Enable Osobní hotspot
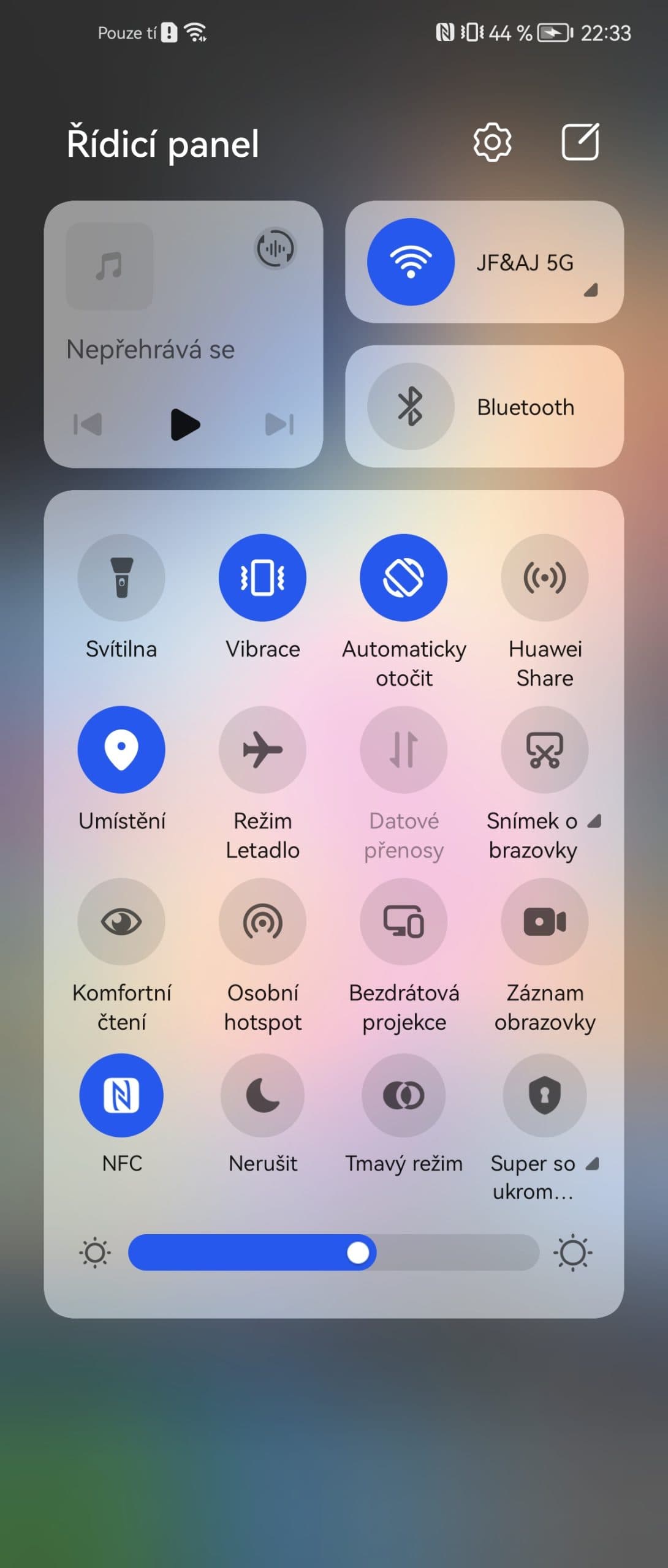The width and height of the screenshot is (668, 1568). [262, 922]
